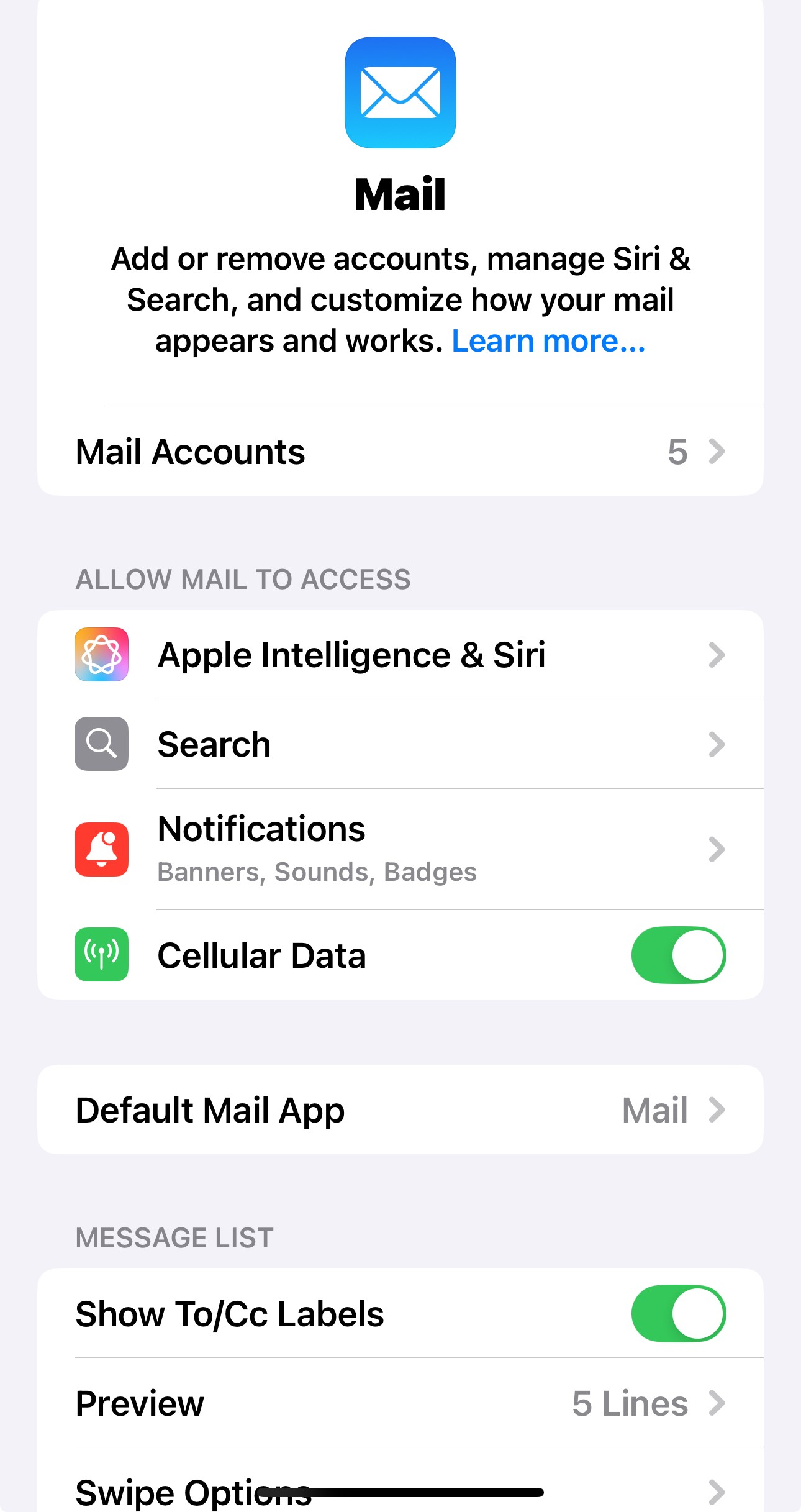Select the Notifications row showing Banners, Sounds, Badges
This screenshot has height=1512, width=801.
pos(400,849)
